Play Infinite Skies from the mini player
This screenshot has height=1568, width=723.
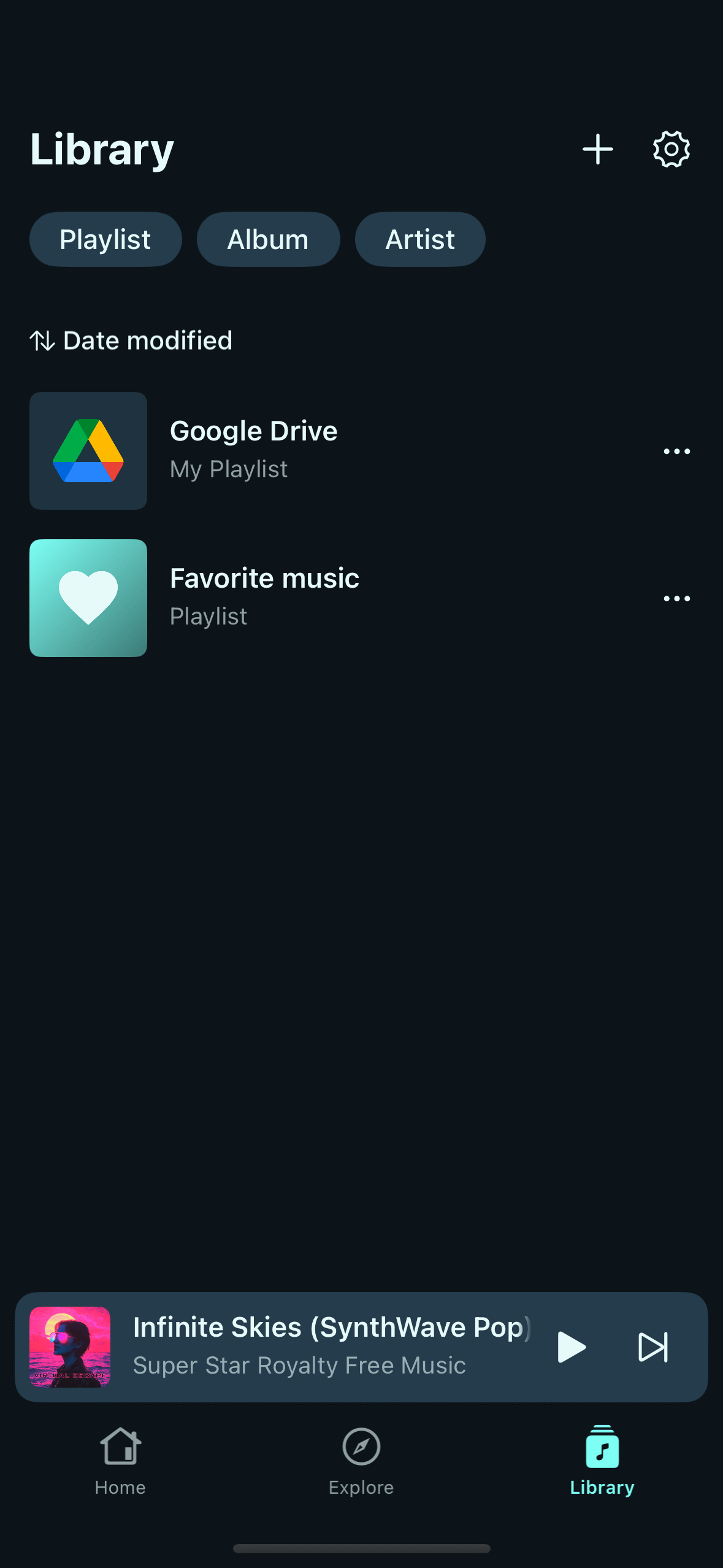pos(572,1347)
